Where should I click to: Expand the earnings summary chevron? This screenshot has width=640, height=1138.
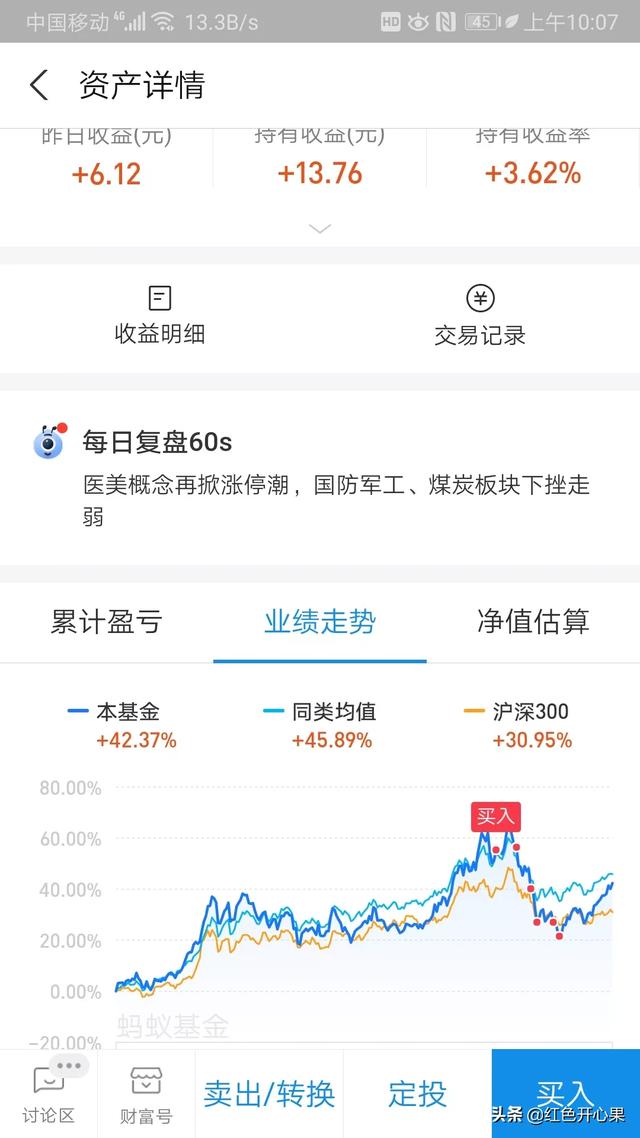320,229
